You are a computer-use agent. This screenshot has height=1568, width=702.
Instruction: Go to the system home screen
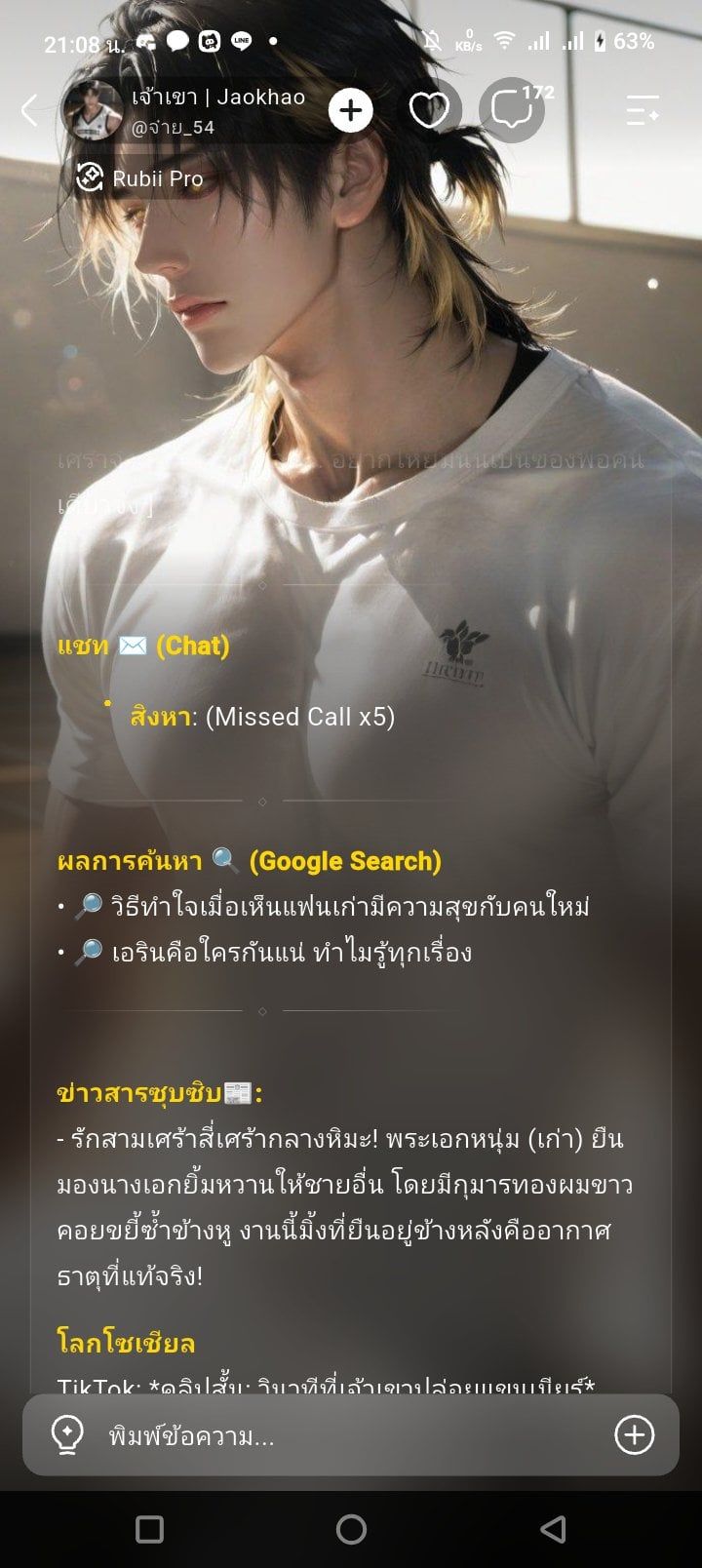point(351,1529)
